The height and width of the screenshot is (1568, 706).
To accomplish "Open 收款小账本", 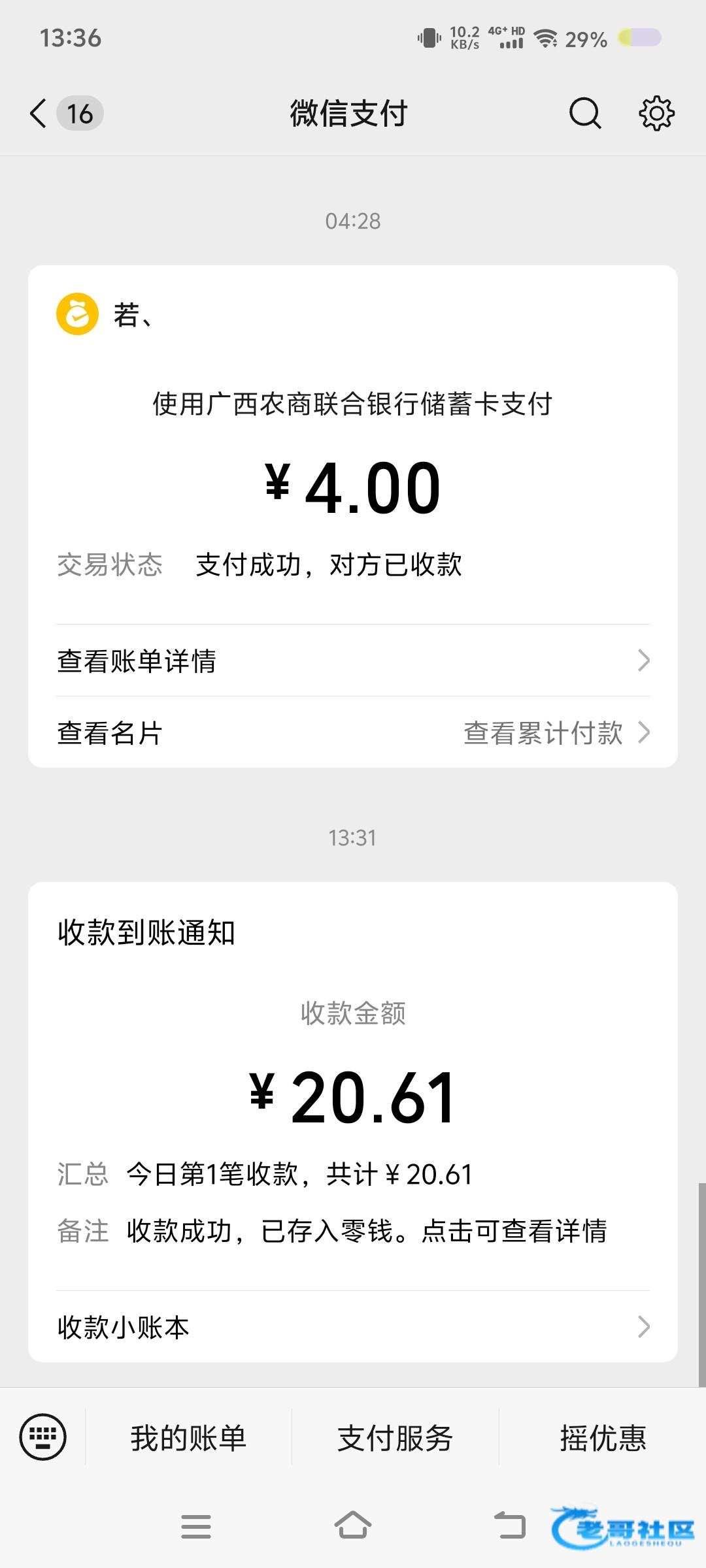I will (353, 1327).
